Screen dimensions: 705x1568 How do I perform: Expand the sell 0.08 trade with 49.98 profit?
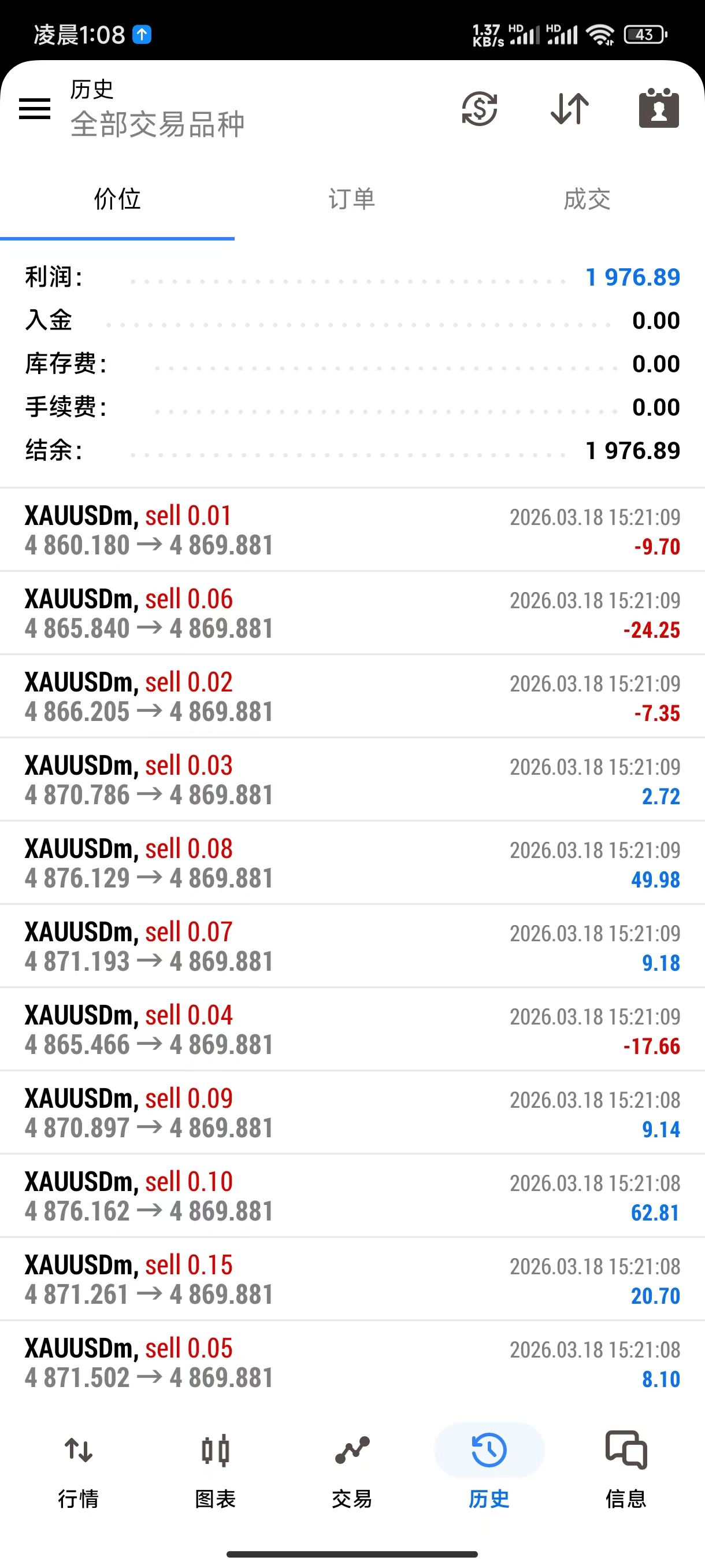pyautogui.click(x=352, y=863)
